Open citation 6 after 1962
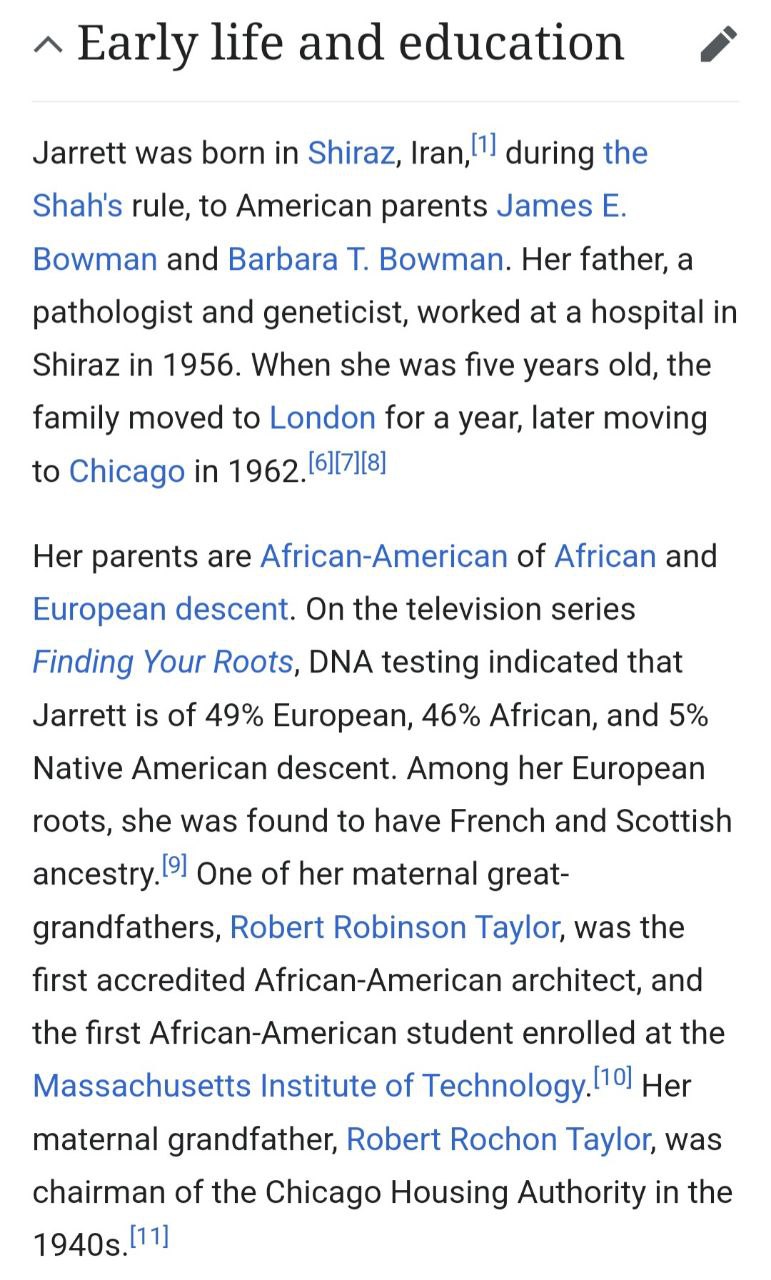This screenshot has width=771, height=1280. click(321, 464)
